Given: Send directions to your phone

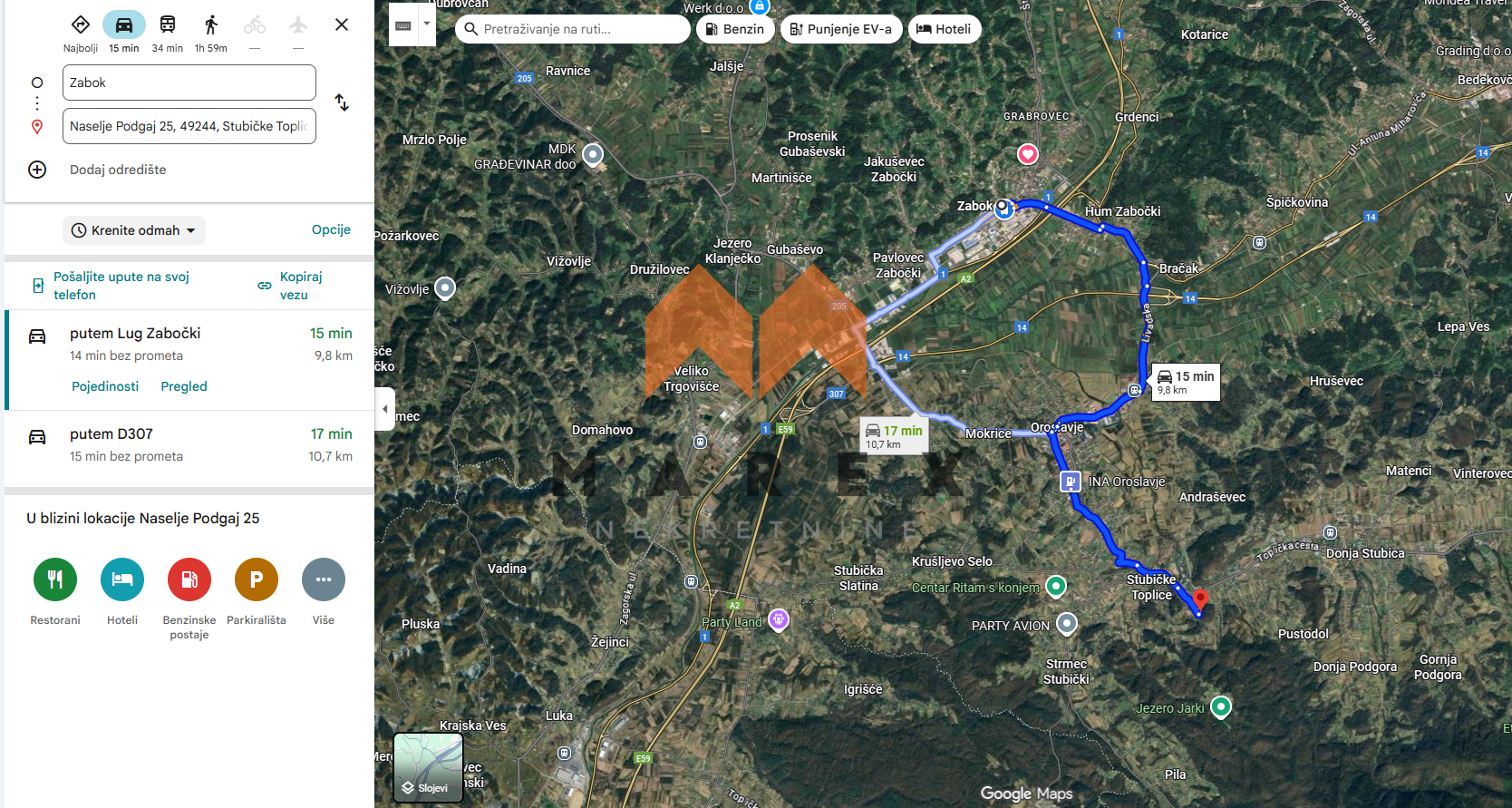Looking at the screenshot, I should [121, 286].
